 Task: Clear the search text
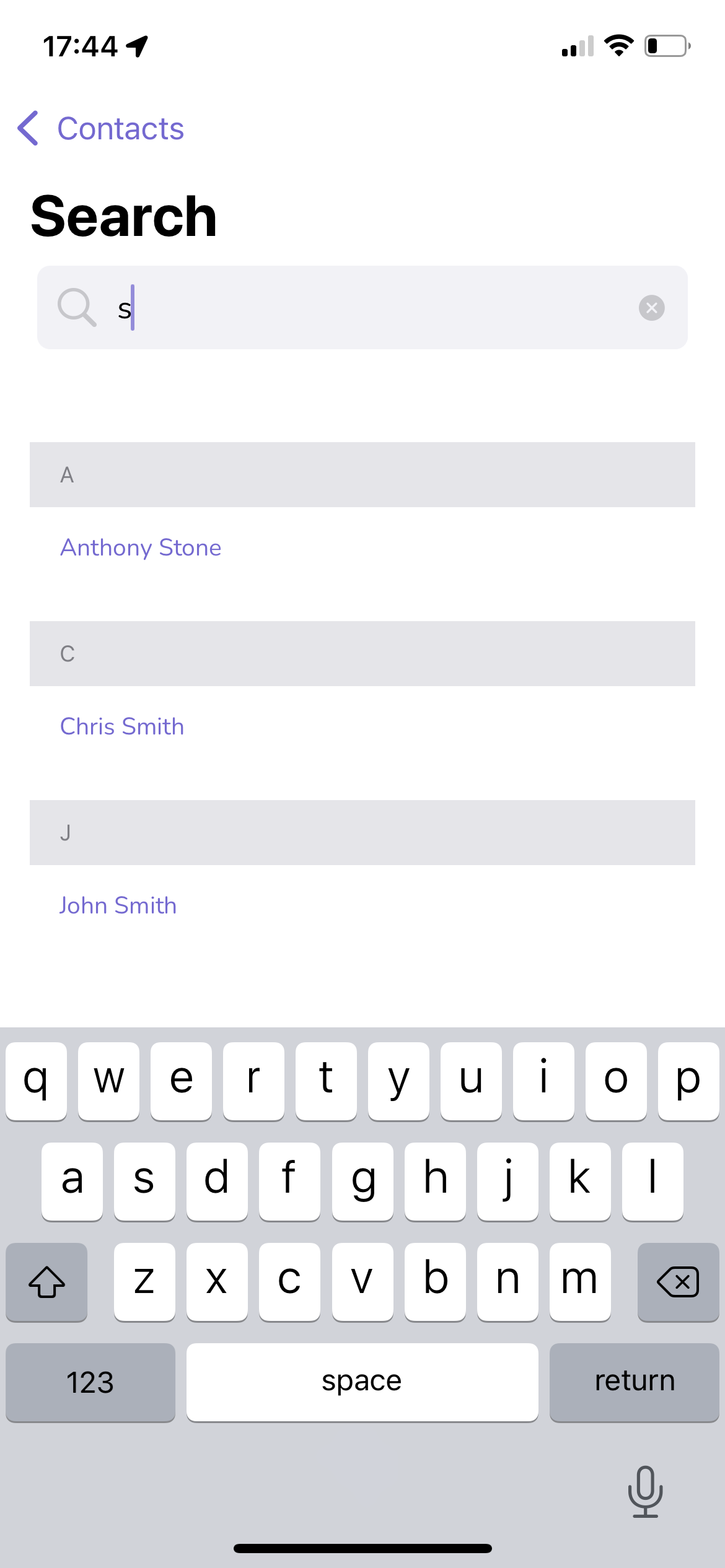click(x=651, y=308)
